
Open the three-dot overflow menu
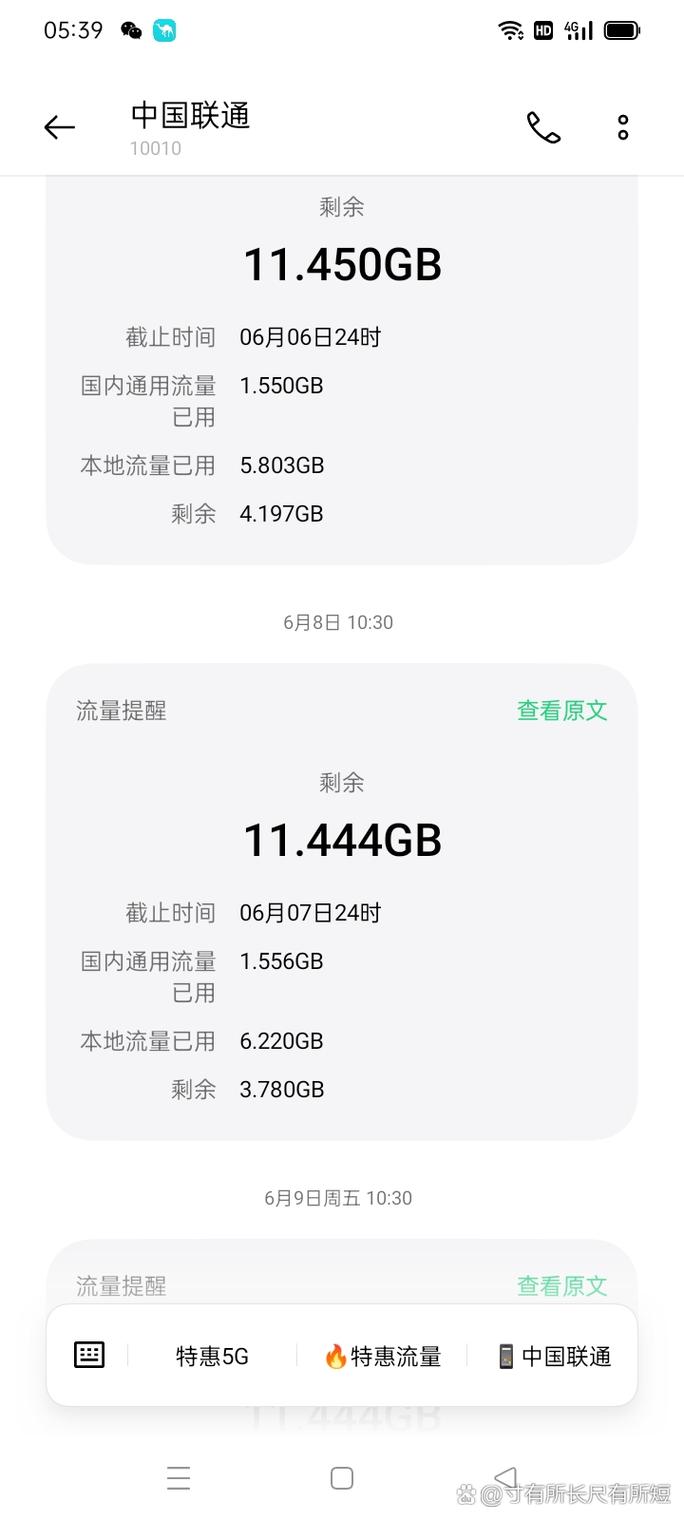pyautogui.click(x=623, y=127)
